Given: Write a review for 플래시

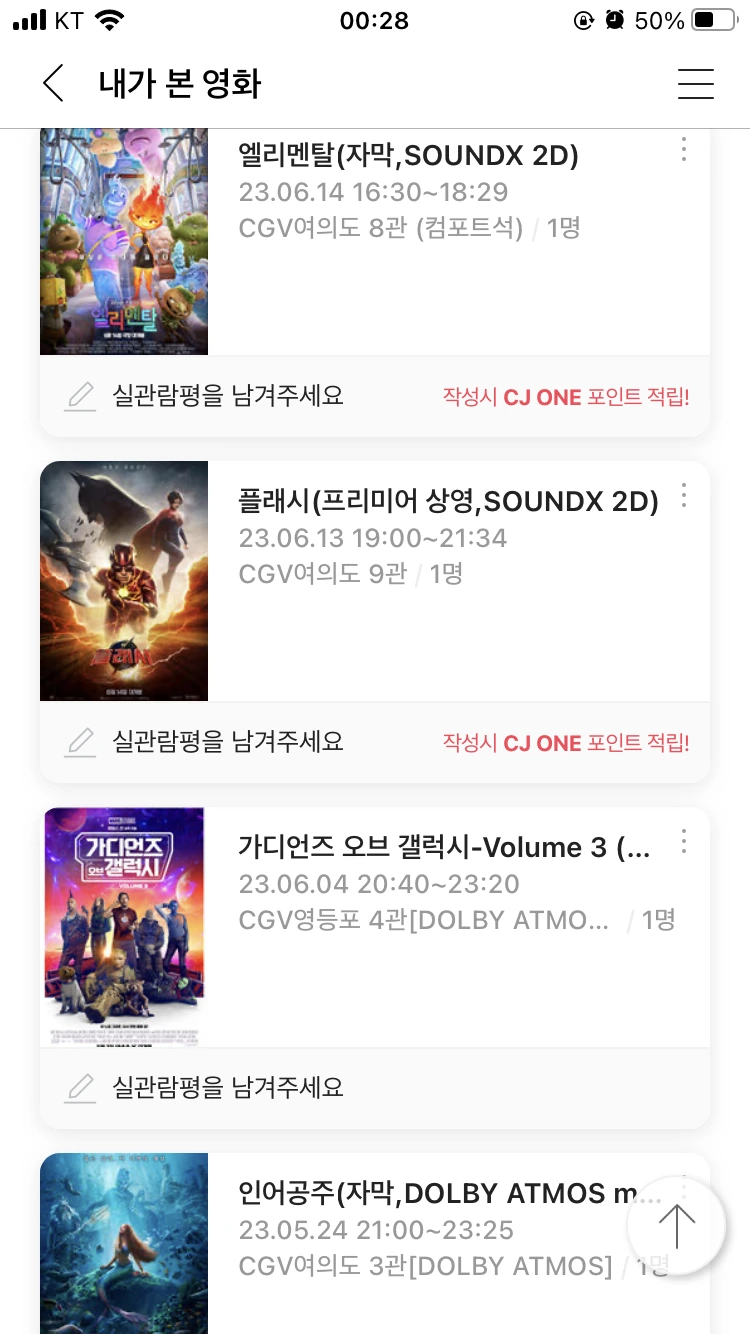Looking at the screenshot, I should 228,742.
